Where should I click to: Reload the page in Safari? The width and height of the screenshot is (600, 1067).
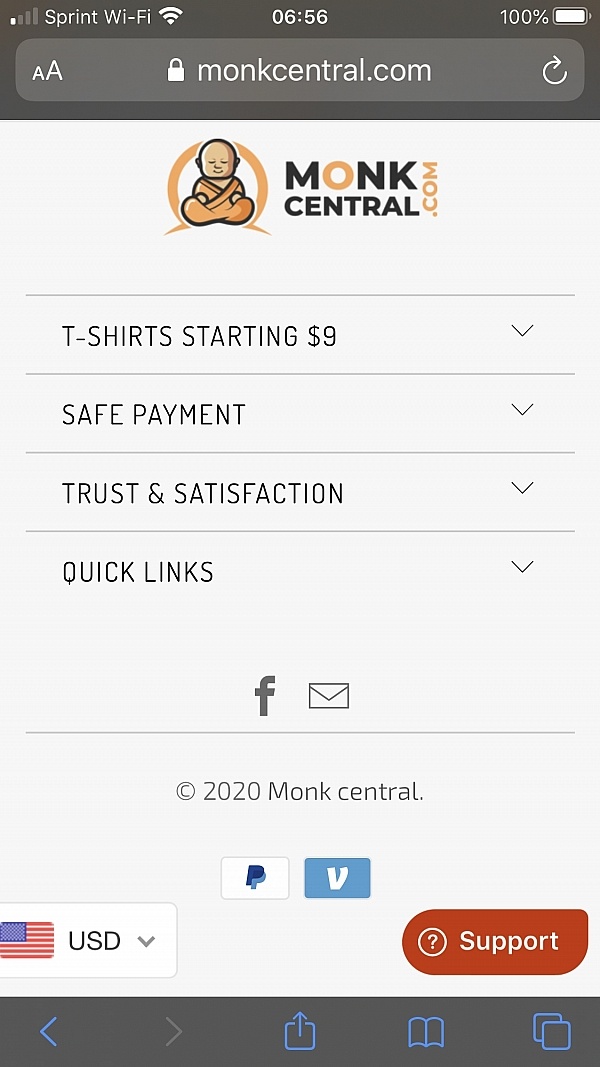click(553, 71)
